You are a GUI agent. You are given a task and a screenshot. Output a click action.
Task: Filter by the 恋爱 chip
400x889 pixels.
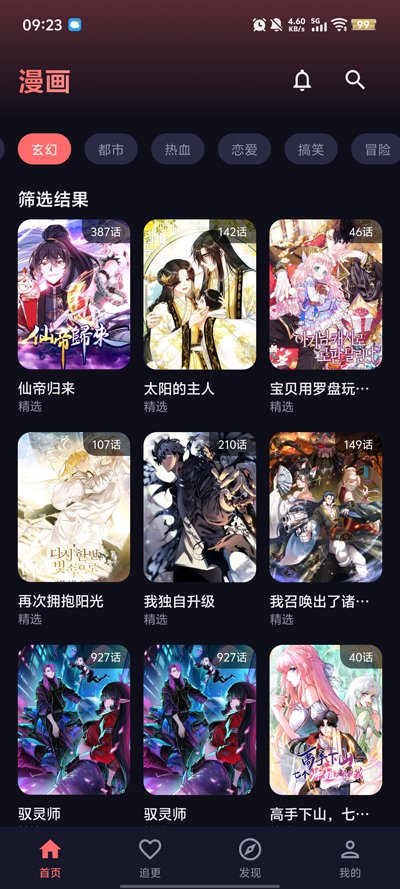tap(244, 150)
